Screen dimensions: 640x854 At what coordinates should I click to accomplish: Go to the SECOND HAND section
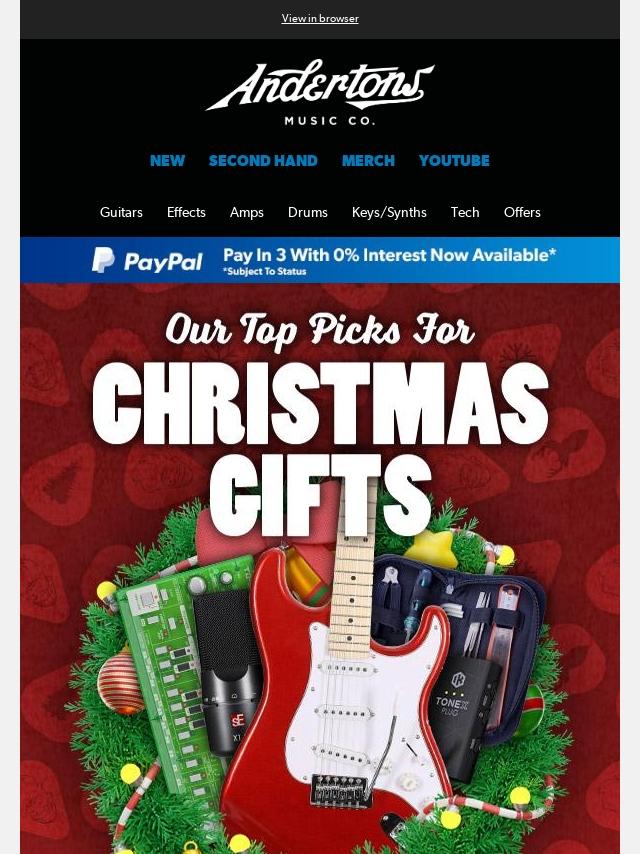click(263, 161)
